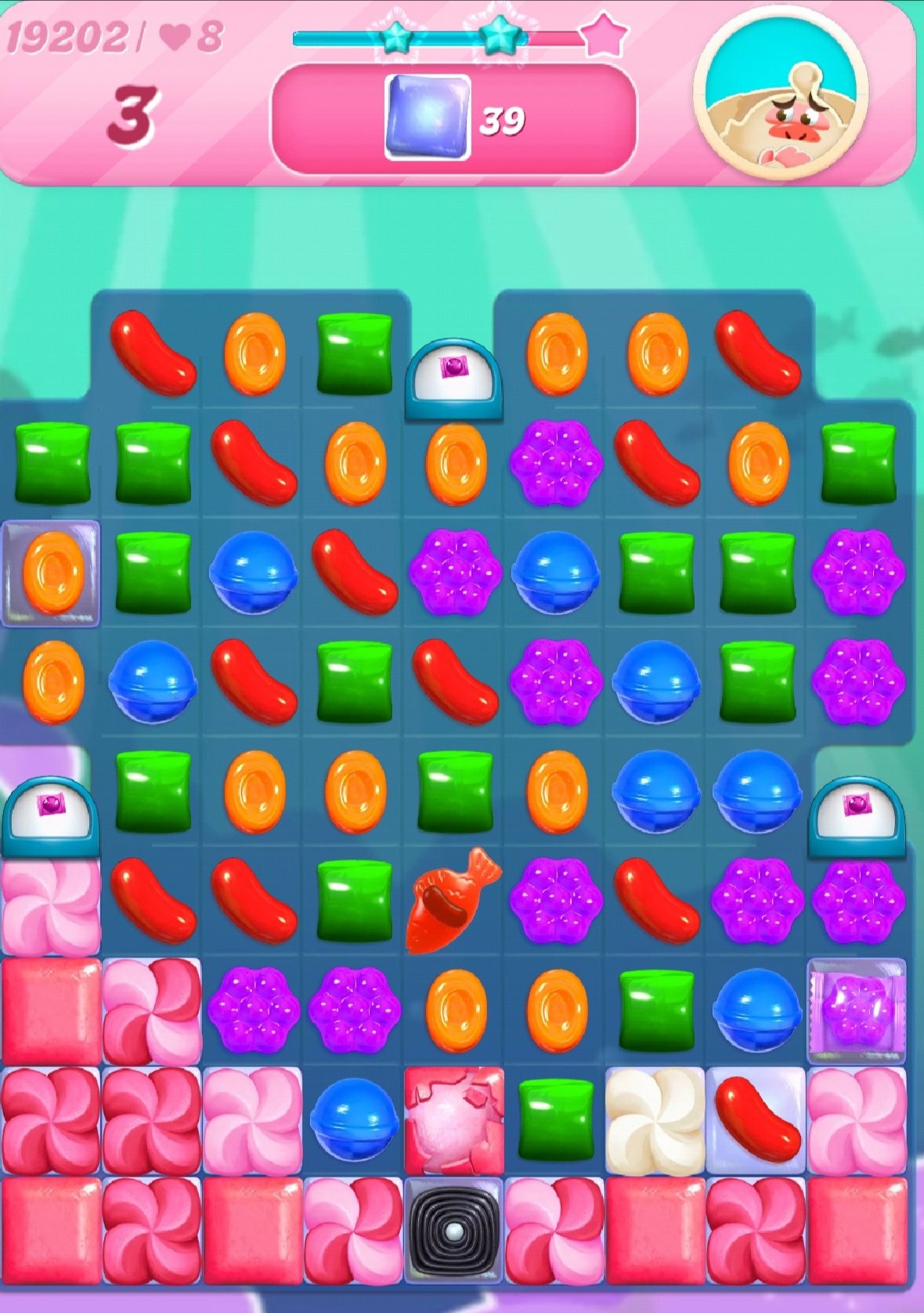The image size is (924, 1313).
Task: Tap the wrapped purple candy
Action: (x=857, y=1011)
